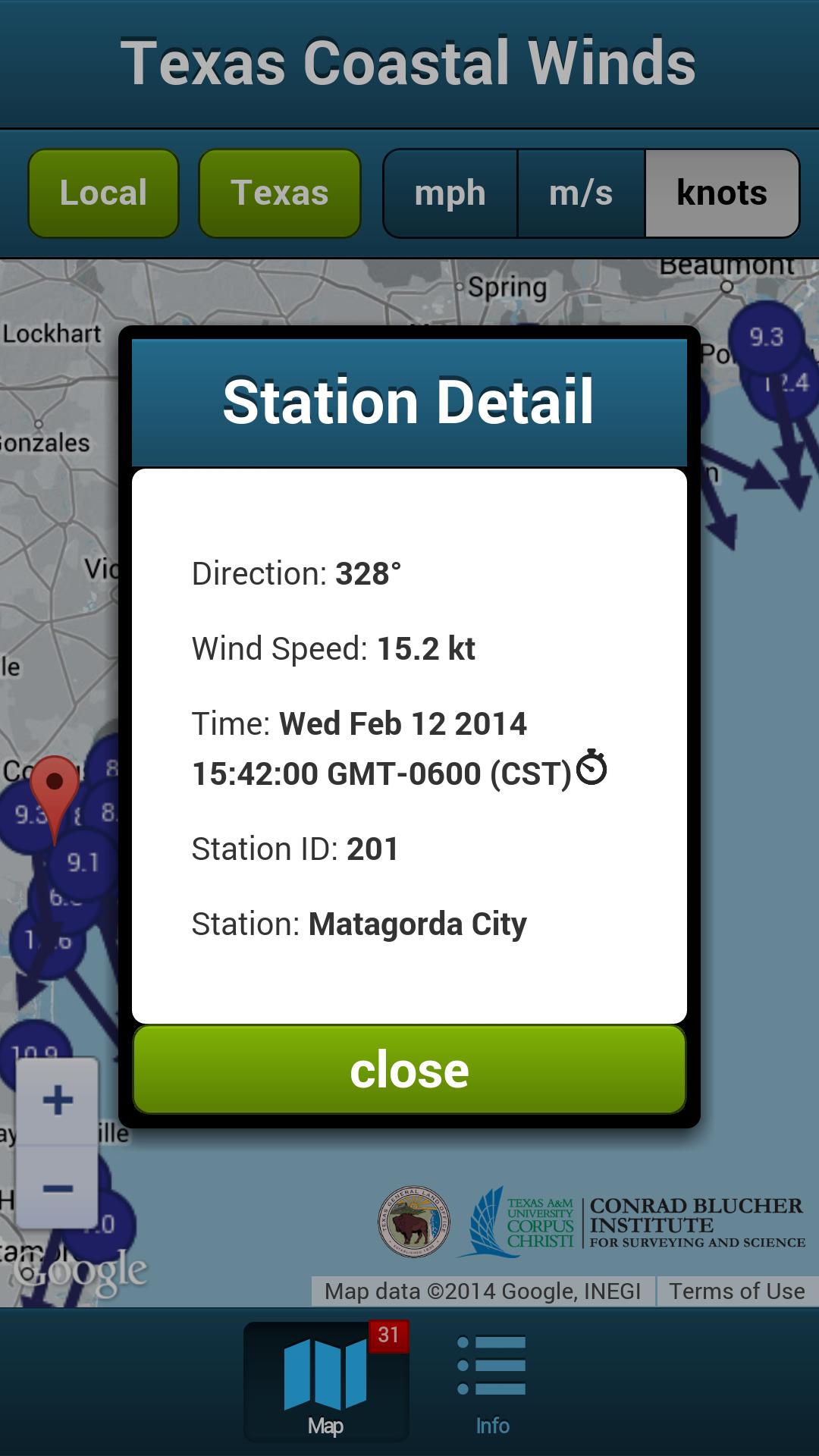Screen dimensions: 819x1456
Task: Open the Terms of Use link
Action: click(736, 1291)
